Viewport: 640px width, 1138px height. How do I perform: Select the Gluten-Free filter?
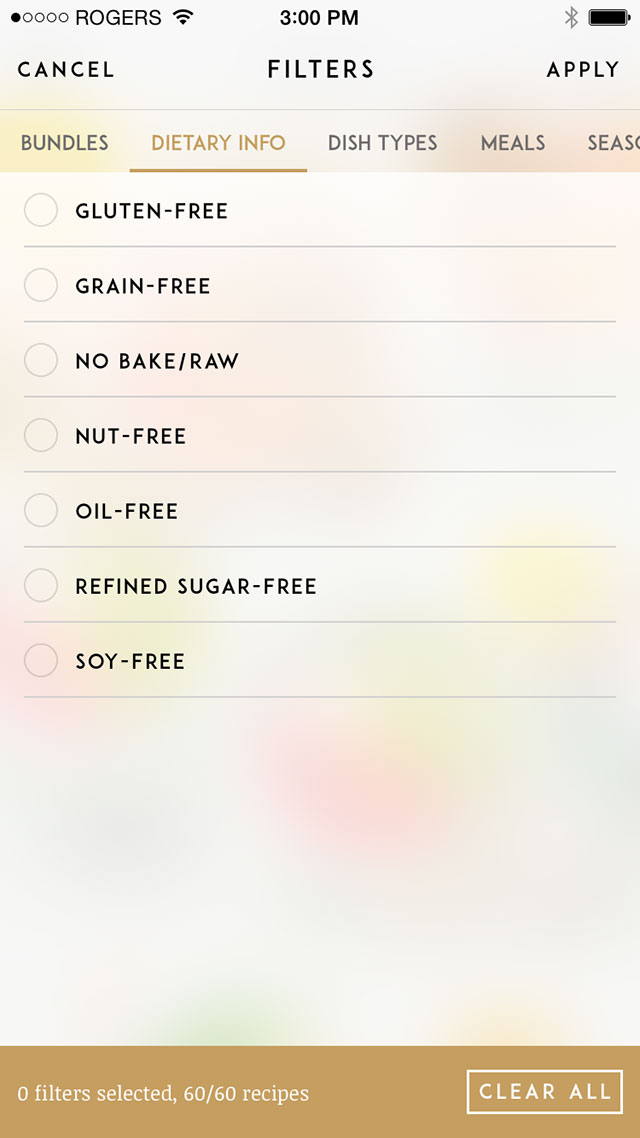[319, 210]
